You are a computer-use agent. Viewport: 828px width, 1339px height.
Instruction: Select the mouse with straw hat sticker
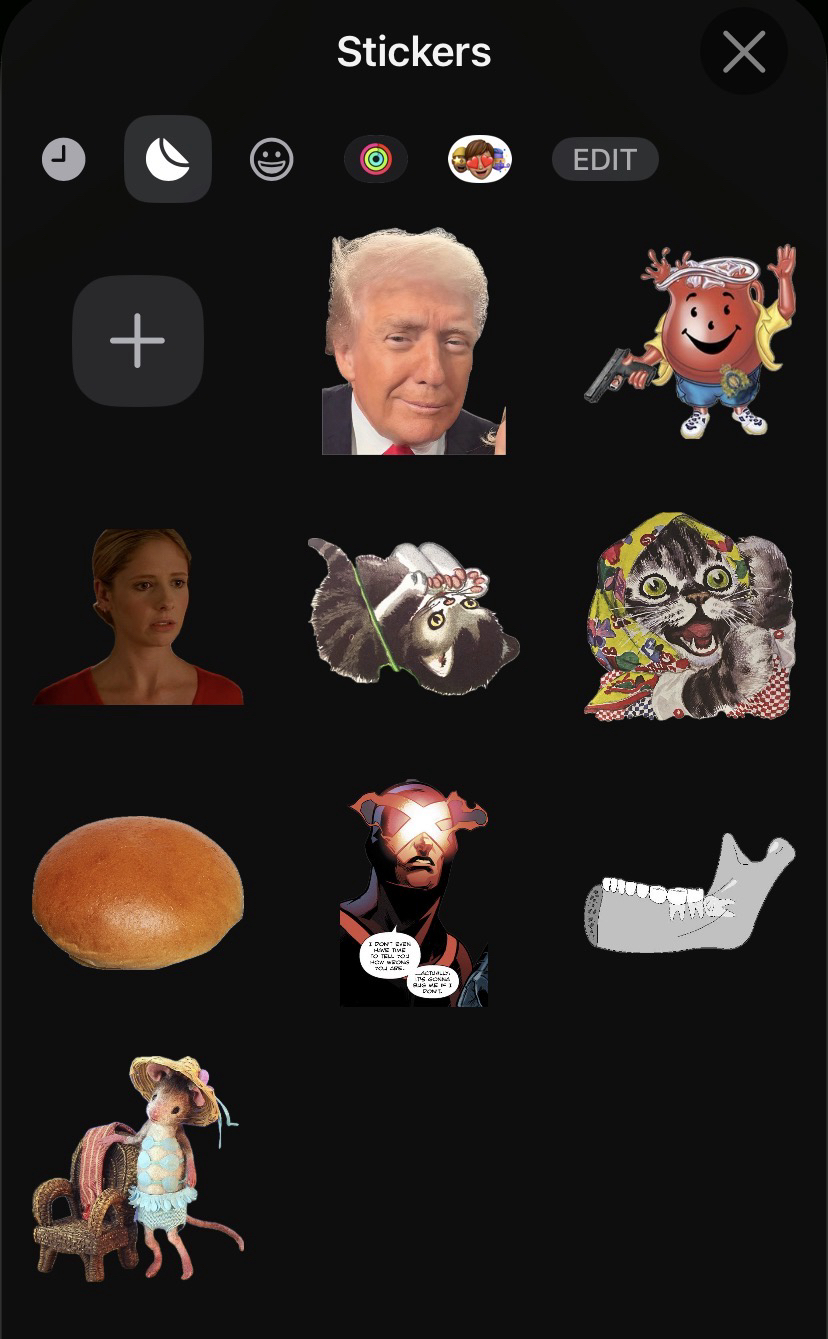click(x=140, y=1168)
